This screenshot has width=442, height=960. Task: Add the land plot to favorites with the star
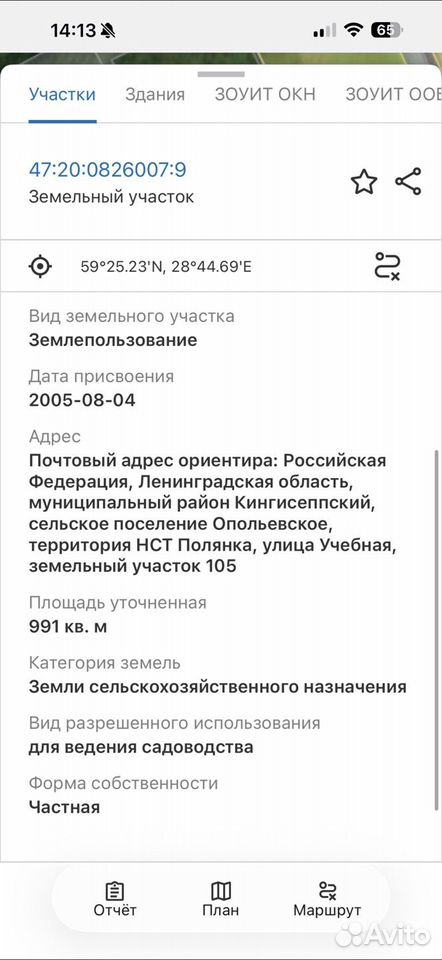364,182
